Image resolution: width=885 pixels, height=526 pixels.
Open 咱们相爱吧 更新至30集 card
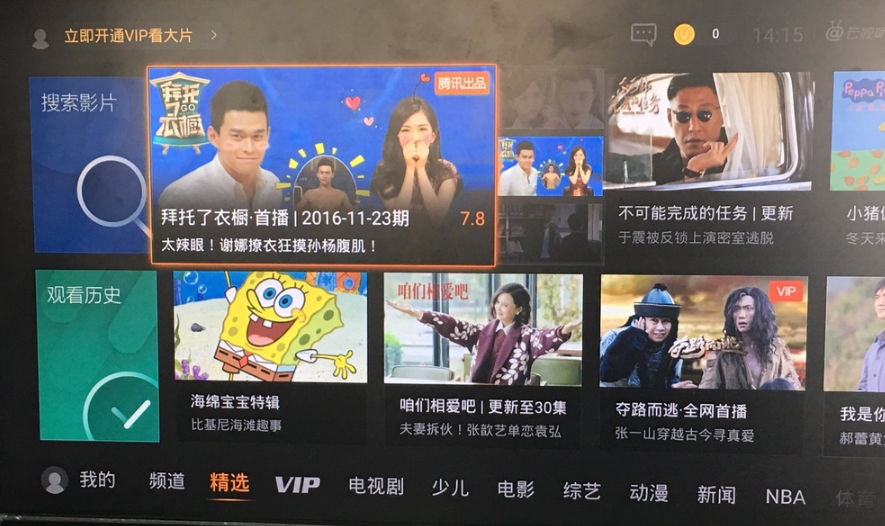(483, 355)
